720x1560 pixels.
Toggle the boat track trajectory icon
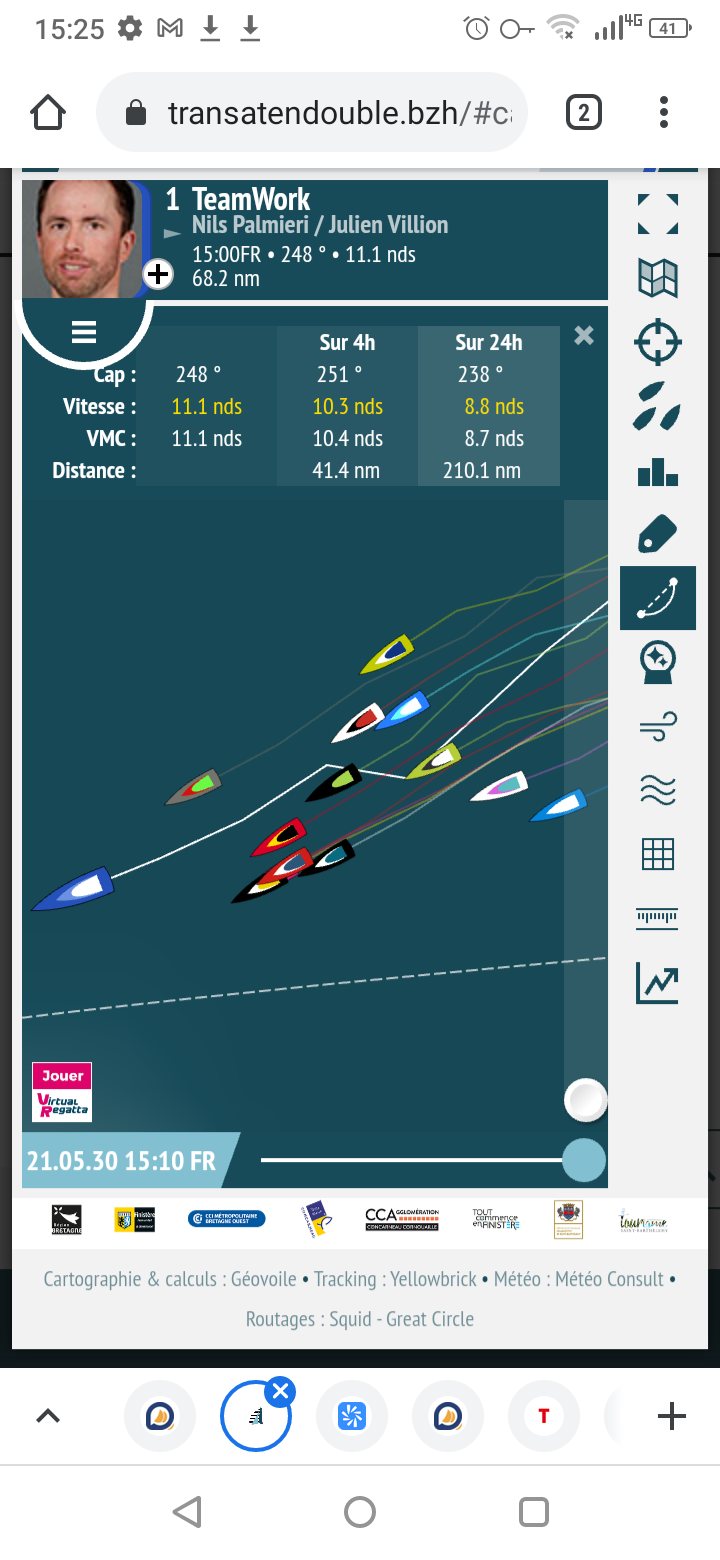point(658,598)
